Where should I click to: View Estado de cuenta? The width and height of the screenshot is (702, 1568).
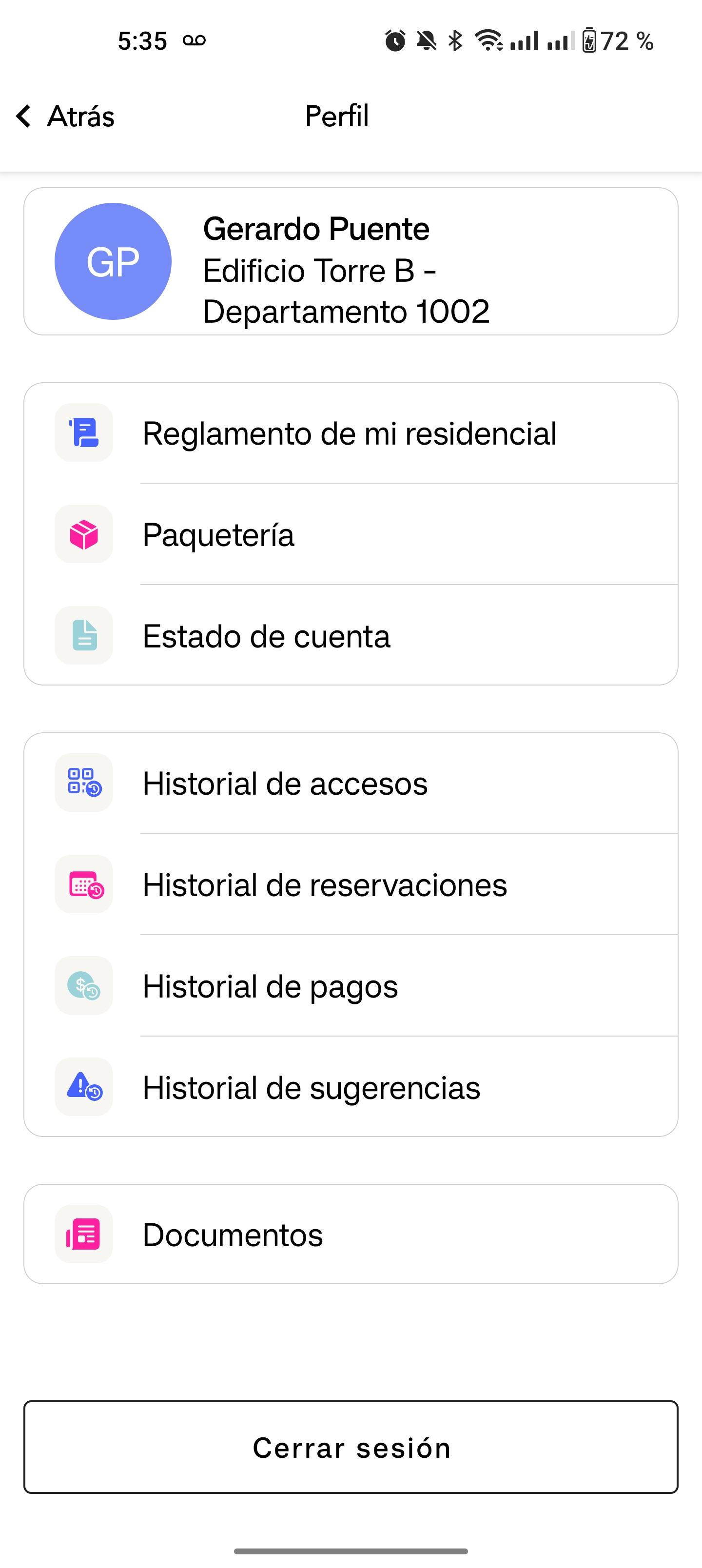tap(351, 635)
